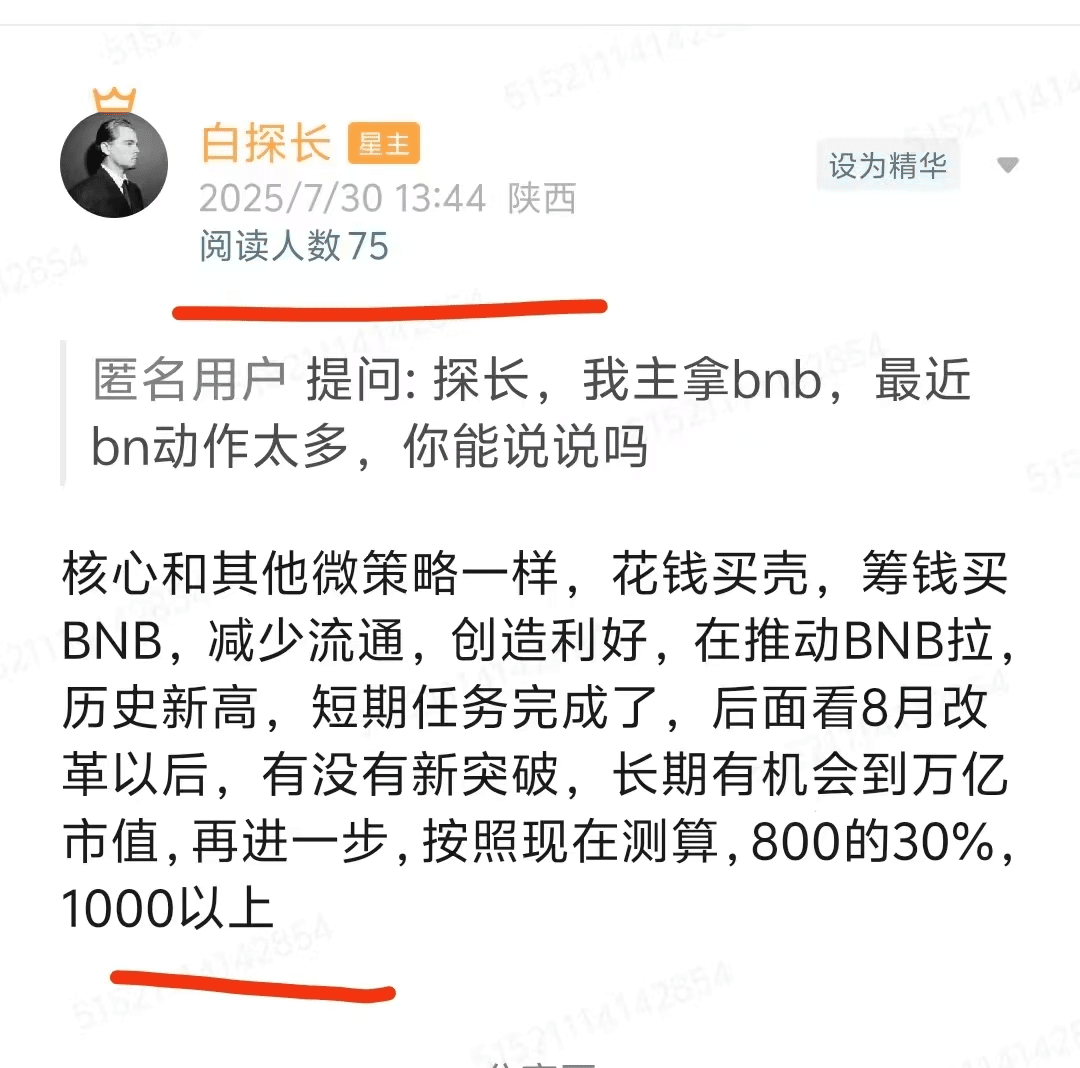Open 白探长's profile avatar

[114, 165]
